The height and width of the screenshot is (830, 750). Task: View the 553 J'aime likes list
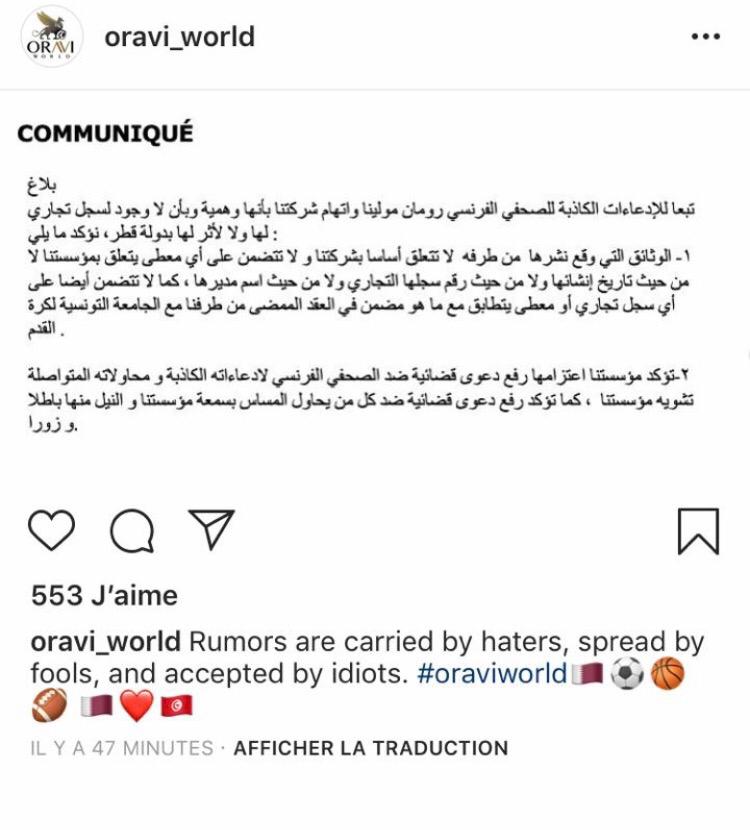point(104,596)
